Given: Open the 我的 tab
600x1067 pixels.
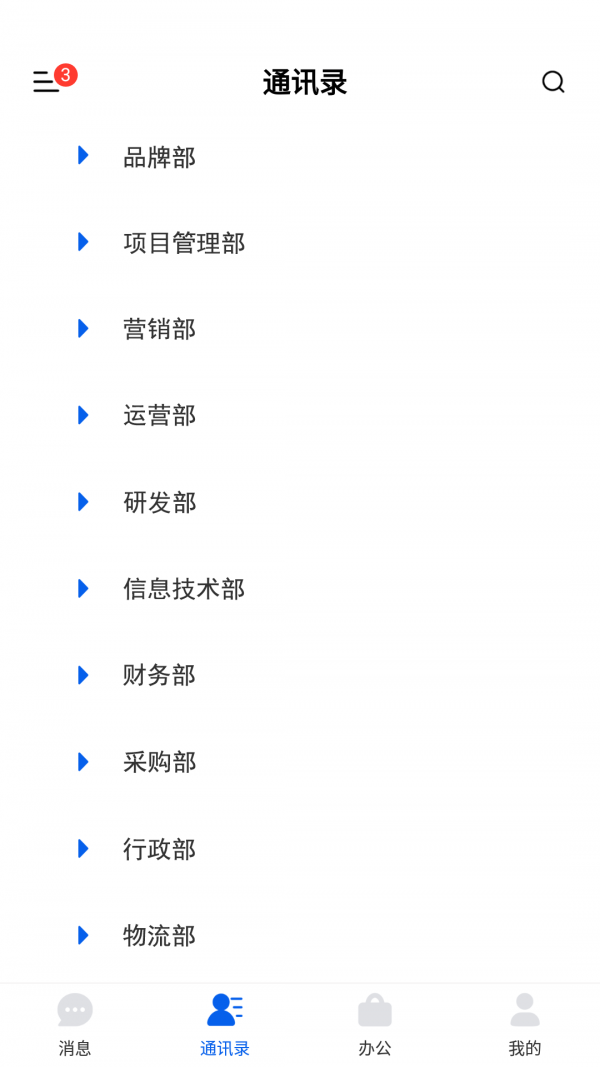Looking at the screenshot, I should click(x=525, y=1024).
